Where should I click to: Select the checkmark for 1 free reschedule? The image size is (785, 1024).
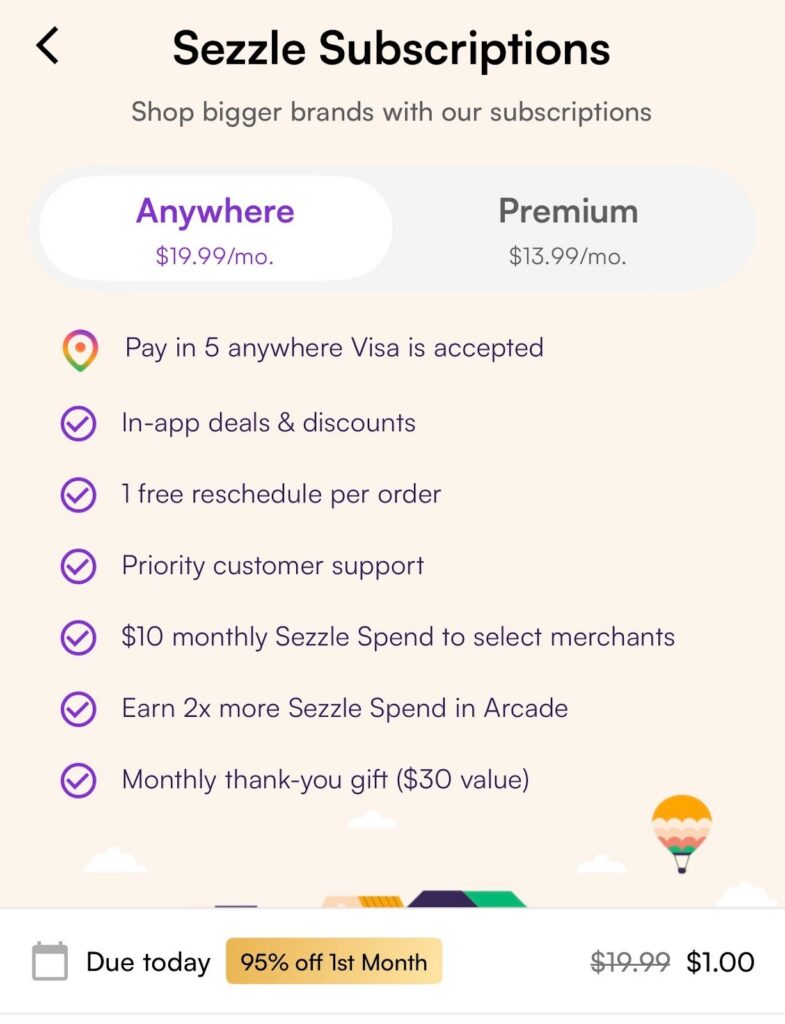pyautogui.click(x=78, y=494)
